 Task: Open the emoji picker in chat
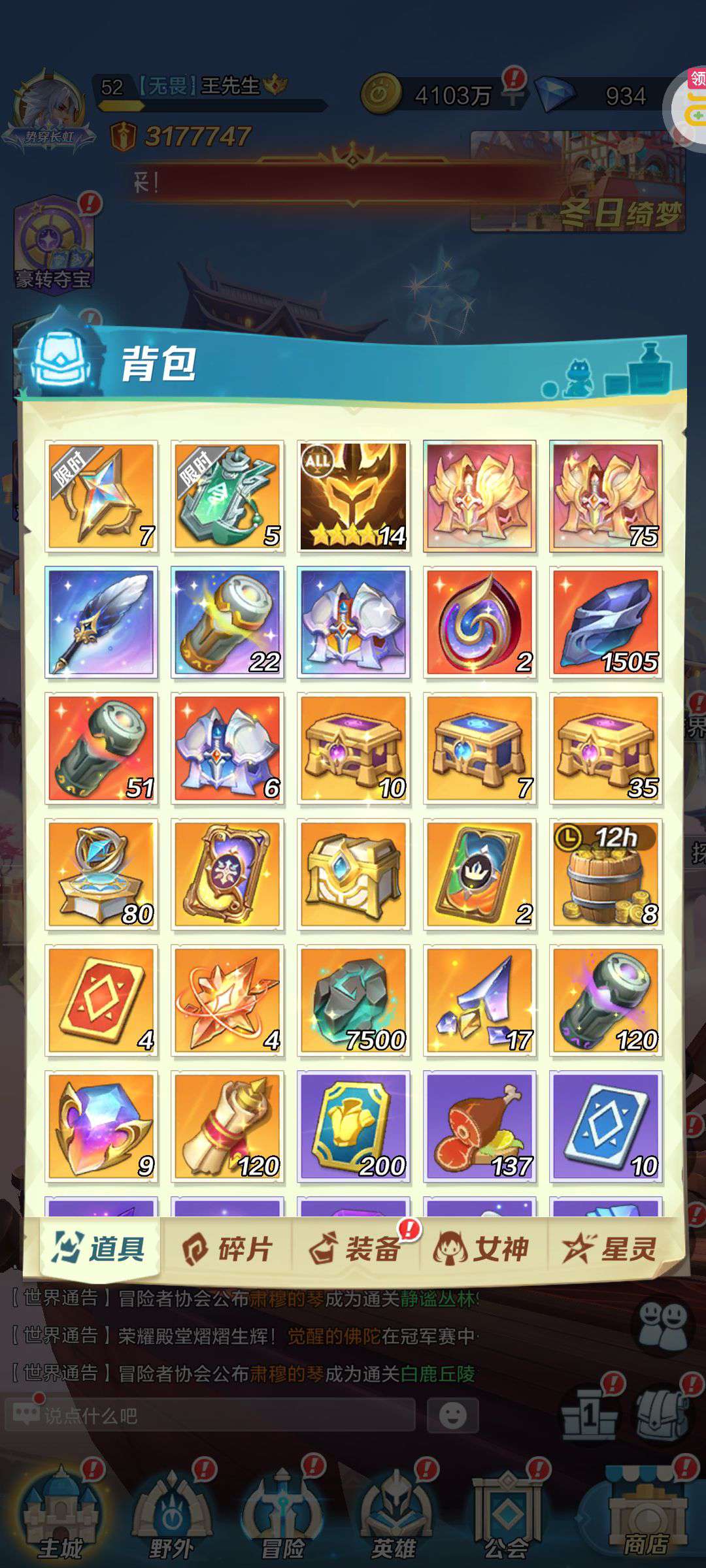coord(452,1415)
